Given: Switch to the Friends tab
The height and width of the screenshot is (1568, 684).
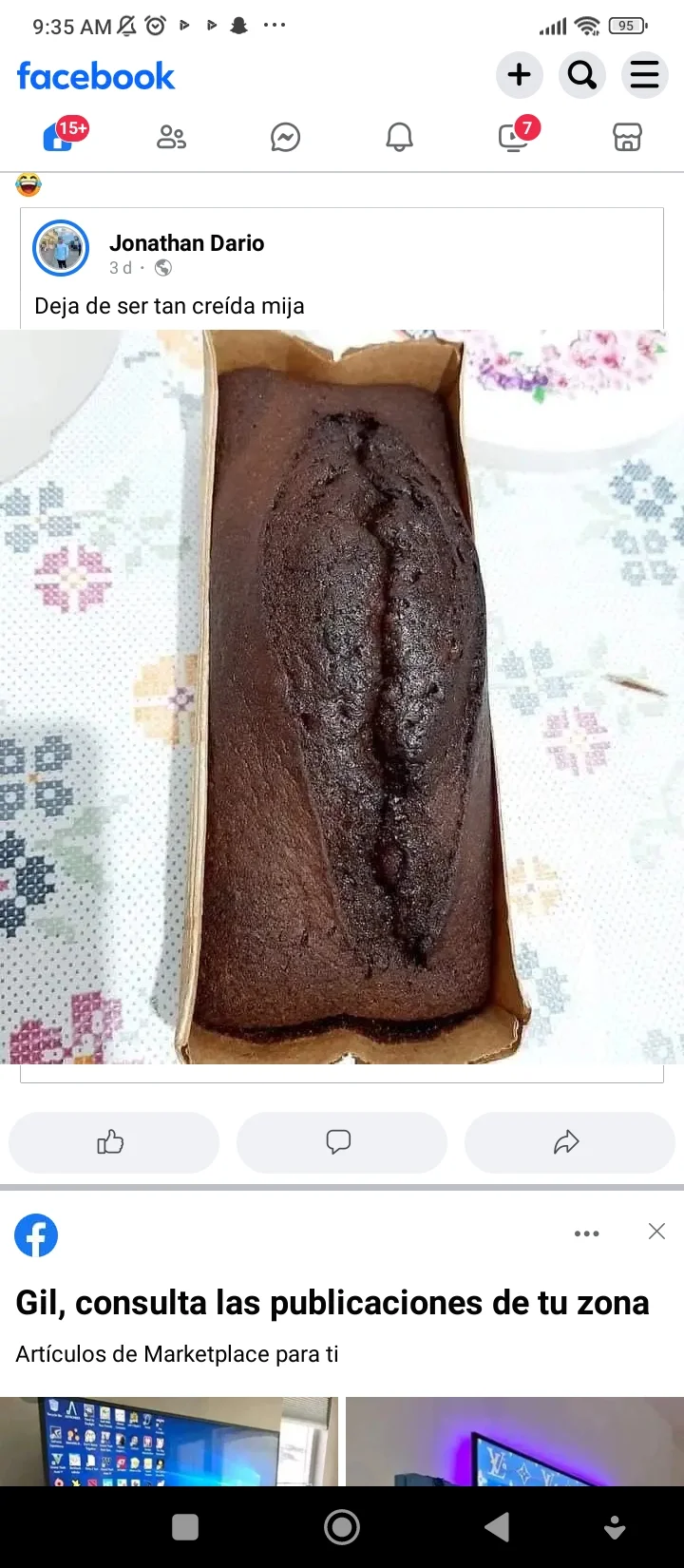Looking at the screenshot, I should pos(171,137).
